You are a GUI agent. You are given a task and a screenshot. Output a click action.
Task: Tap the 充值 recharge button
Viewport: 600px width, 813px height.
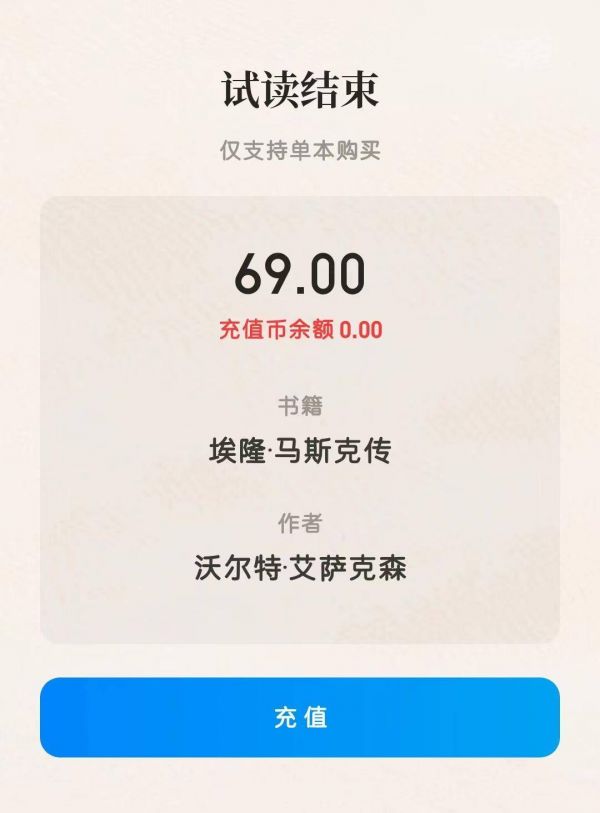tap(300, 717)
